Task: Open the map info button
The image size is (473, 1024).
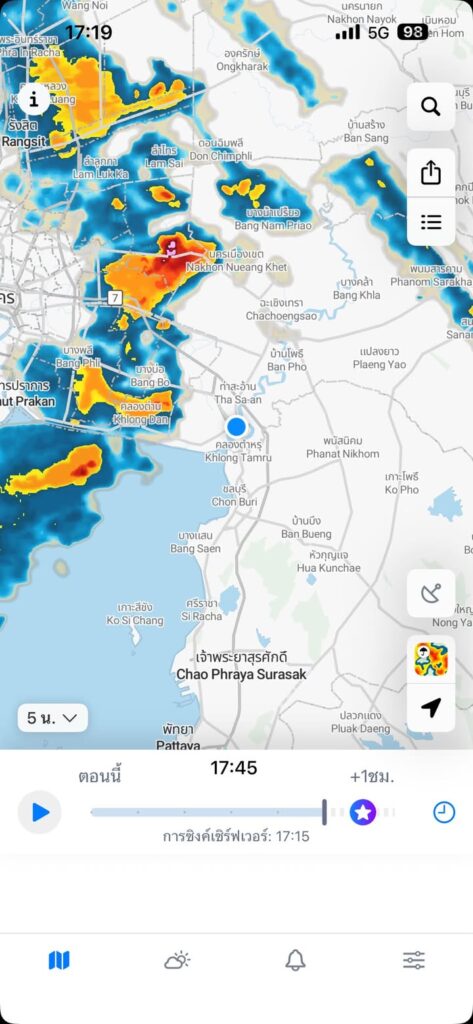Action: [x=34, y=100]
